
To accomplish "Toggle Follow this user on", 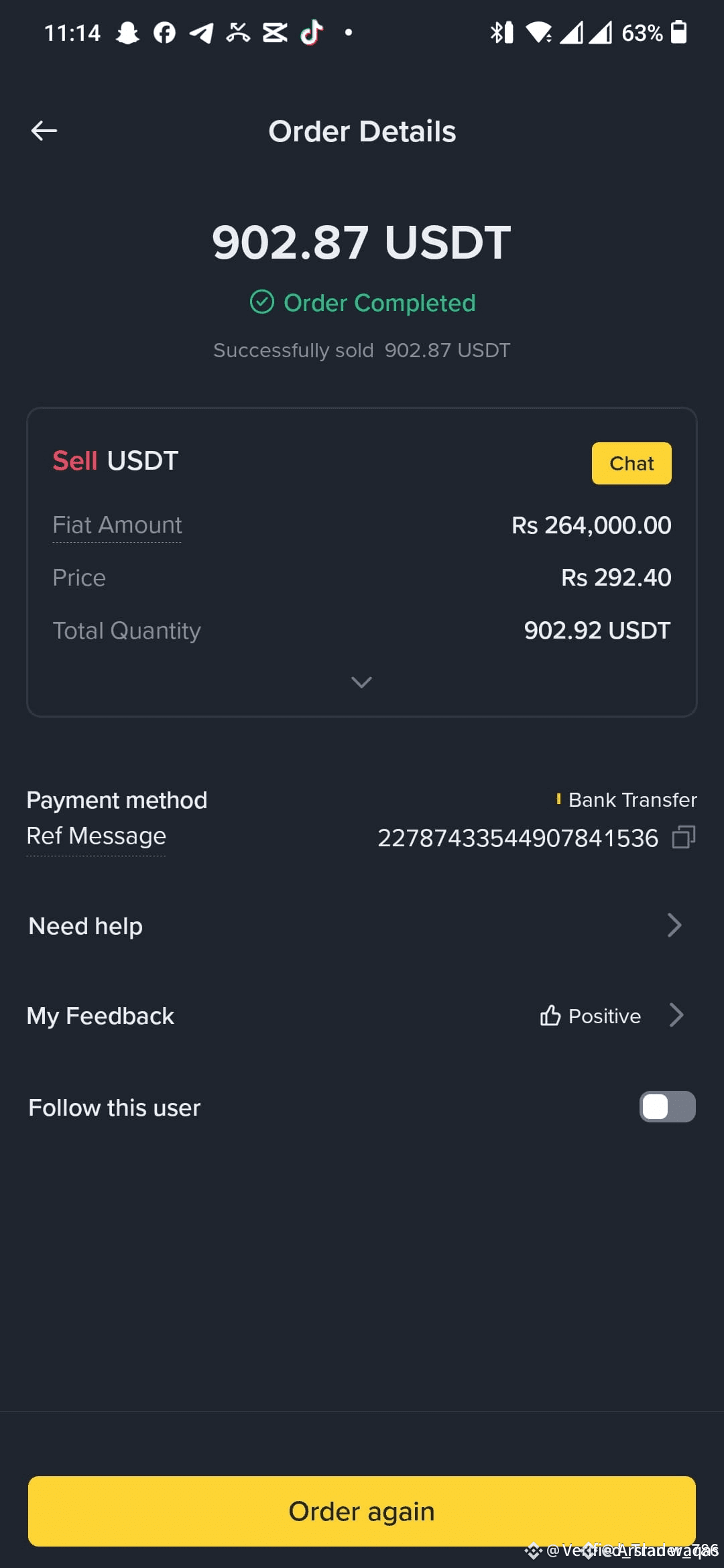I will point(667,1107).
